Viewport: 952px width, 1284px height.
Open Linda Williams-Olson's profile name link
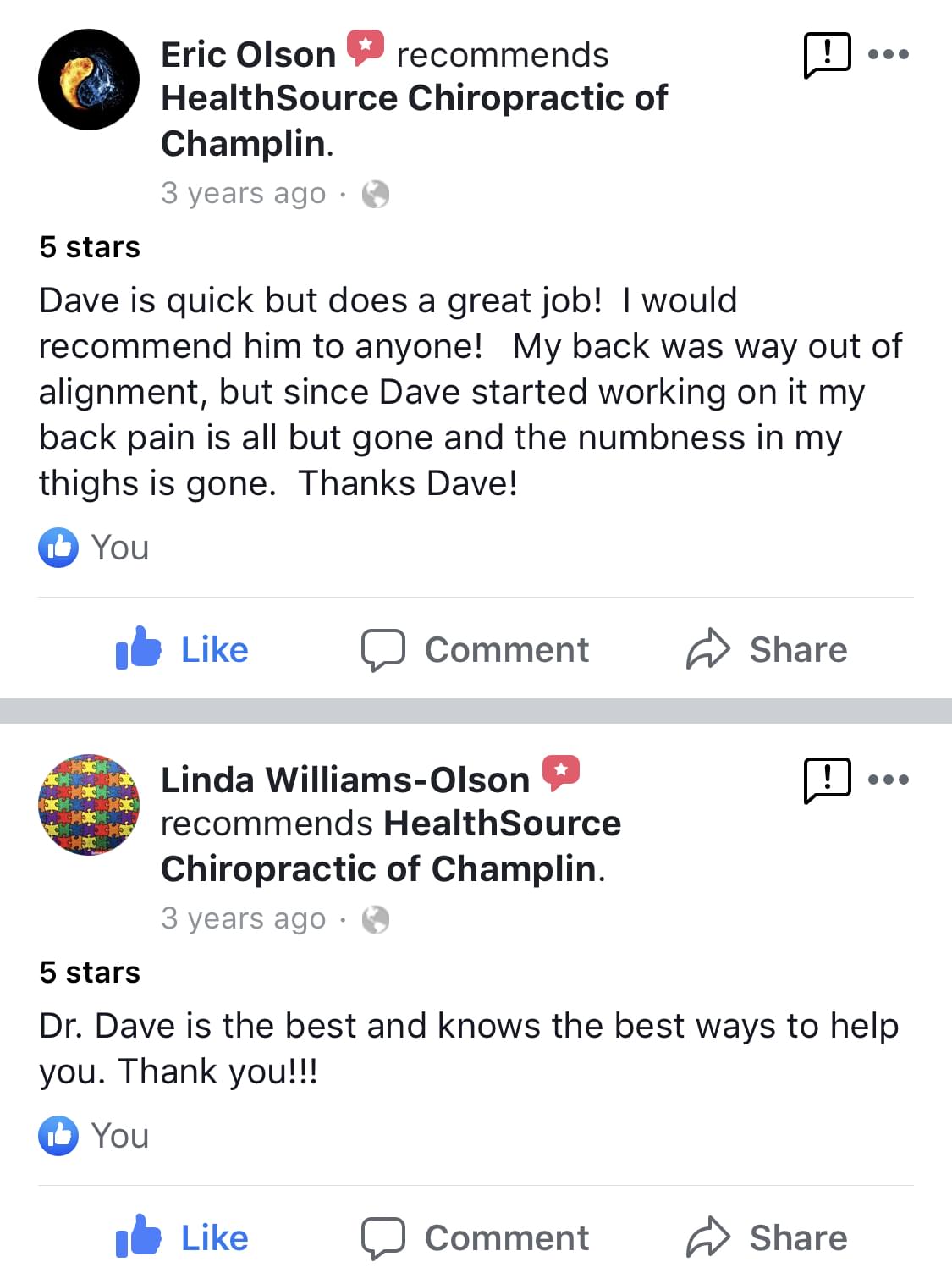344,780
